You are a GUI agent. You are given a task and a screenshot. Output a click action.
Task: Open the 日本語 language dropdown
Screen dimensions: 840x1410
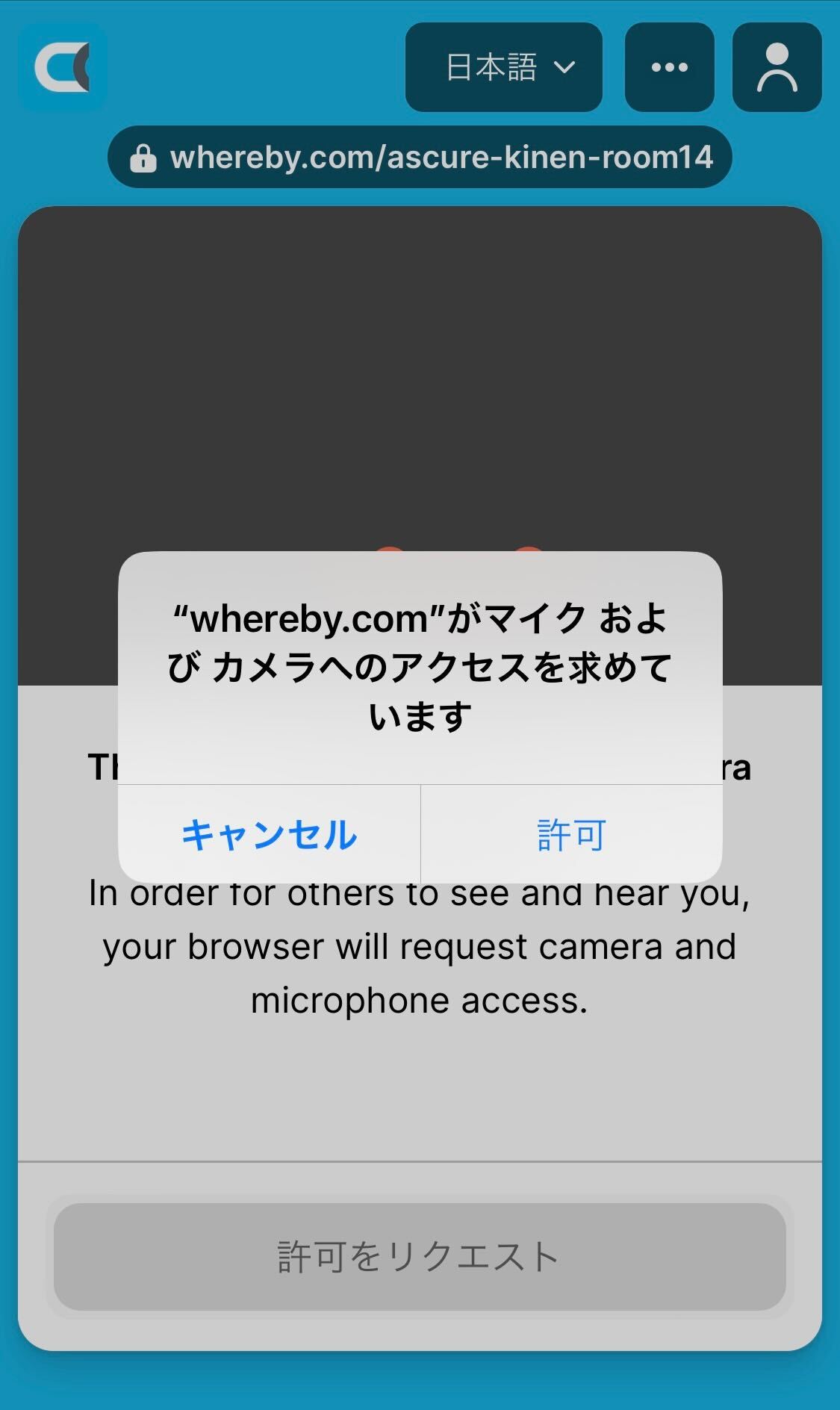(x=504, y=67)
